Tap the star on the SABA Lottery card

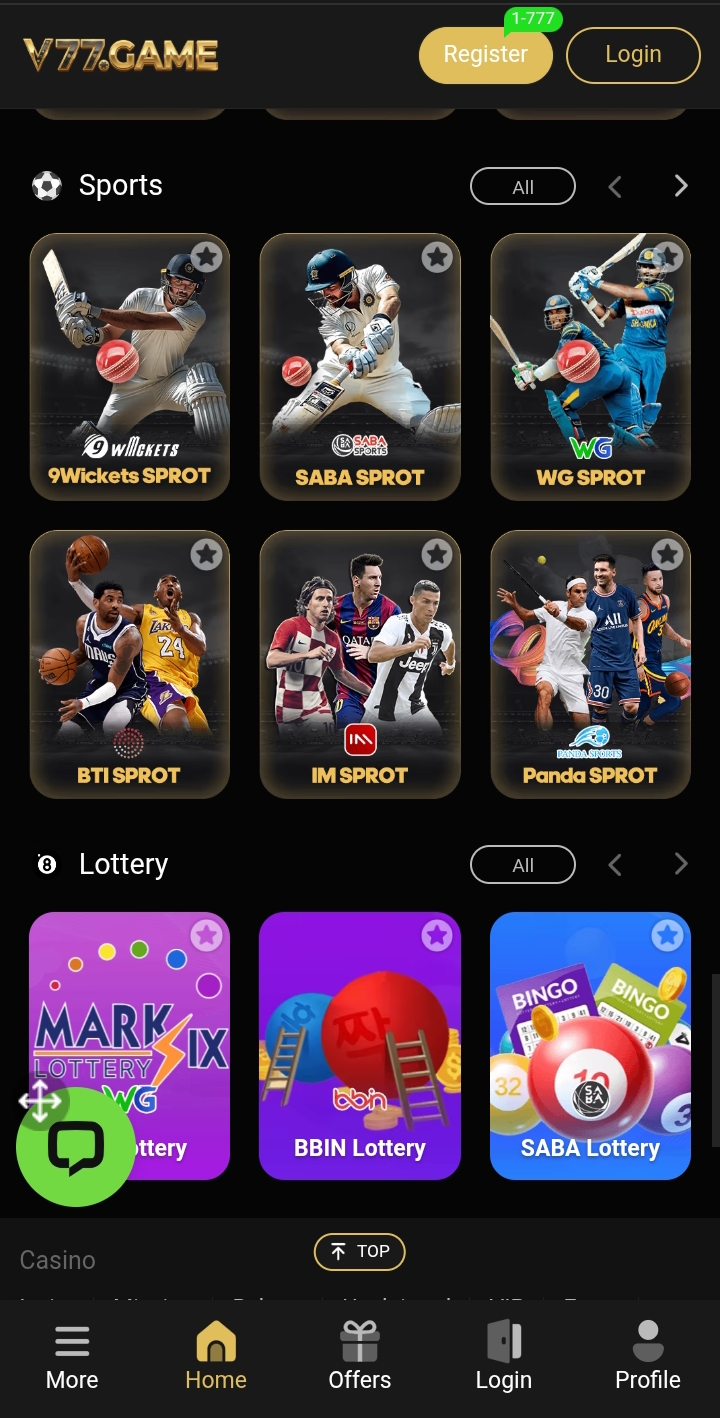666,935
